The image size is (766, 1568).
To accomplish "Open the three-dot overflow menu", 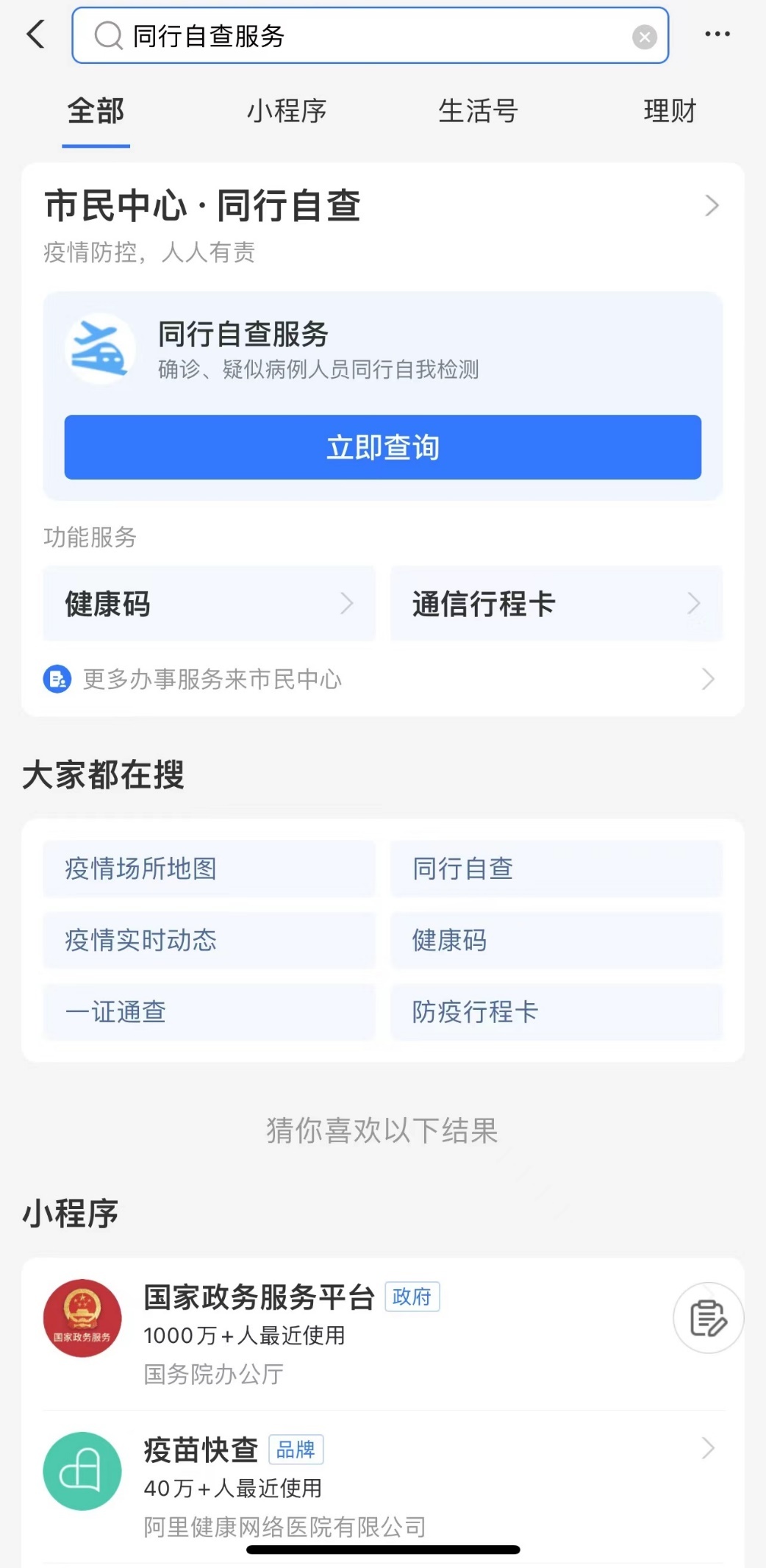I will click(x=717, y=35).
